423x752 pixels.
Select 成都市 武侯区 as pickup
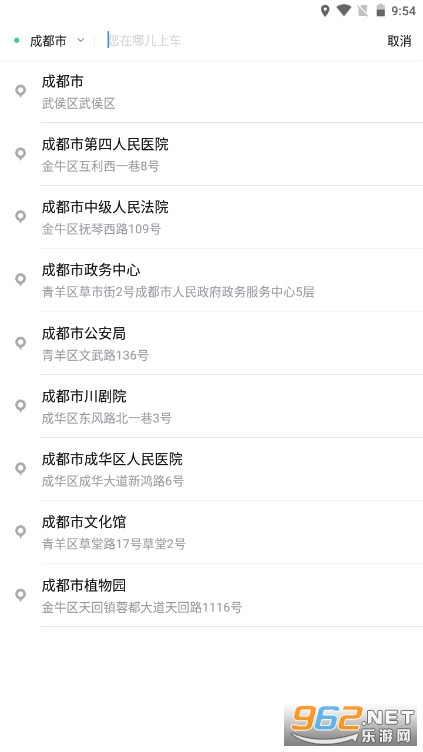tap(212, 91)
